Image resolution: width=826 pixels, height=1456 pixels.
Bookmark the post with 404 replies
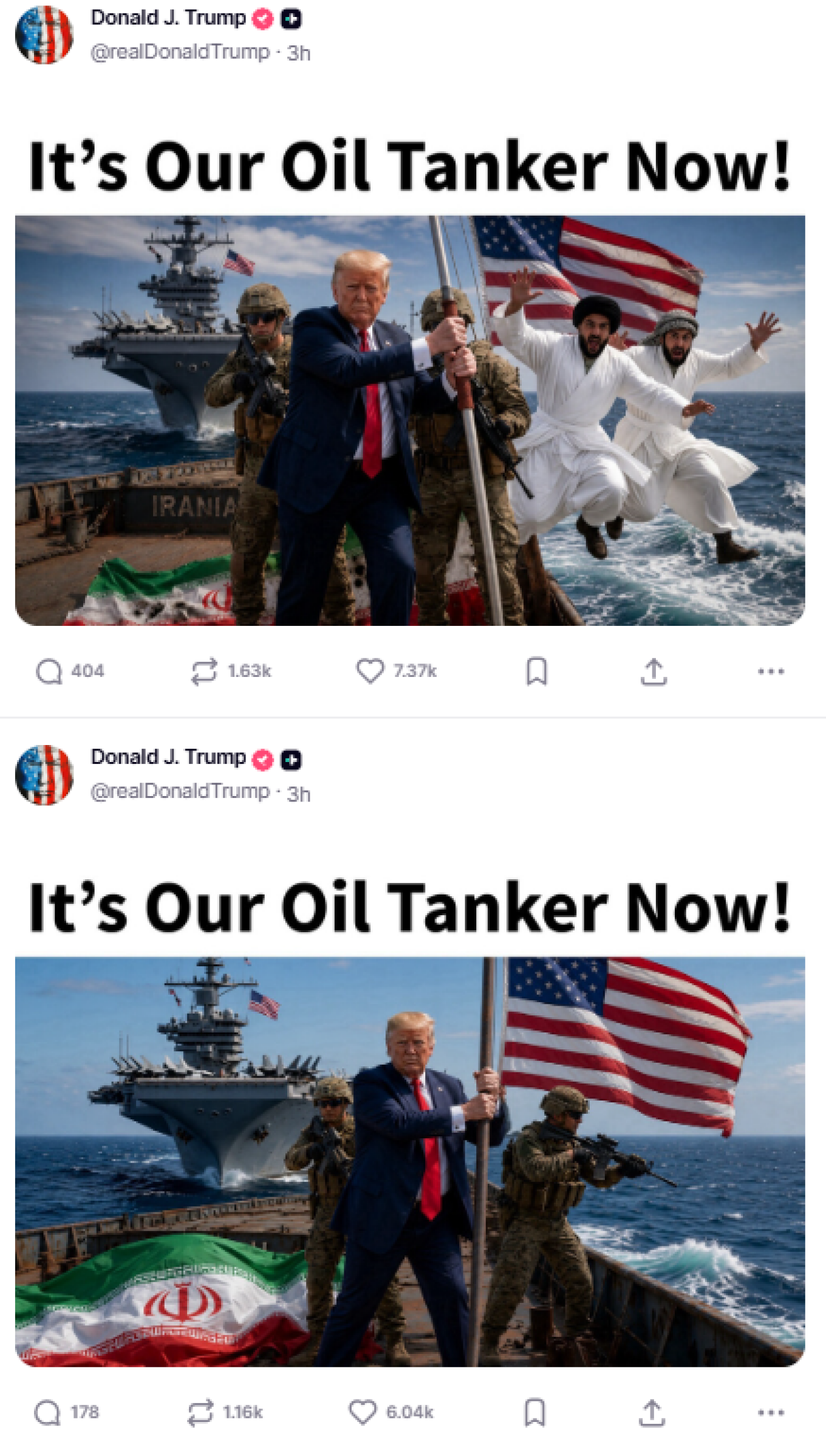coord(536,671)
